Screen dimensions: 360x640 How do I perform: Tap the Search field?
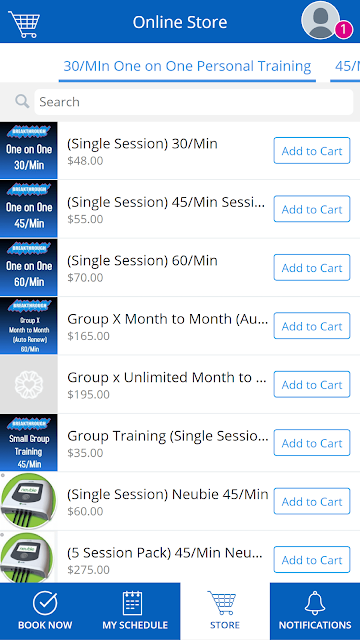(x=193, y=102)
